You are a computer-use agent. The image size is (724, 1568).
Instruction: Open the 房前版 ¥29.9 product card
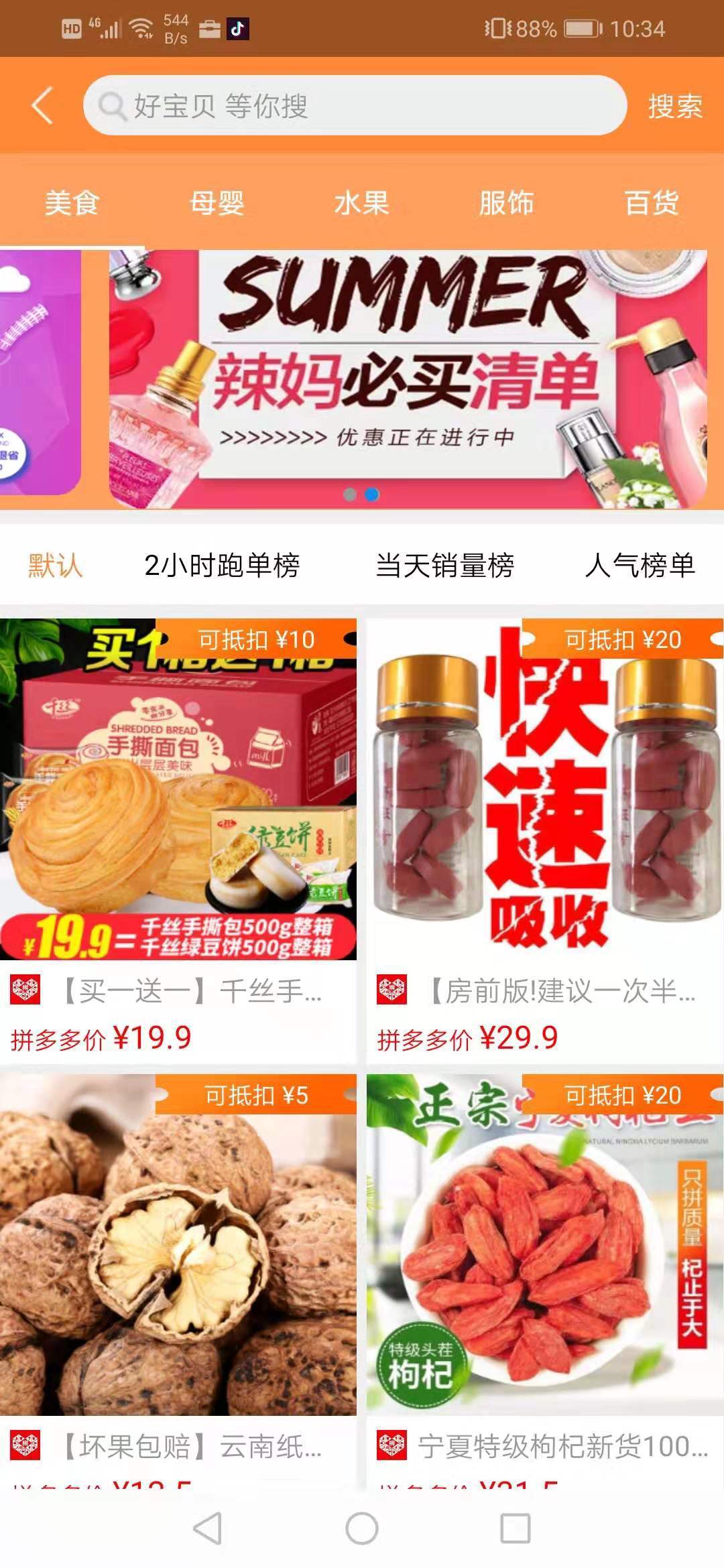[545, 840]
